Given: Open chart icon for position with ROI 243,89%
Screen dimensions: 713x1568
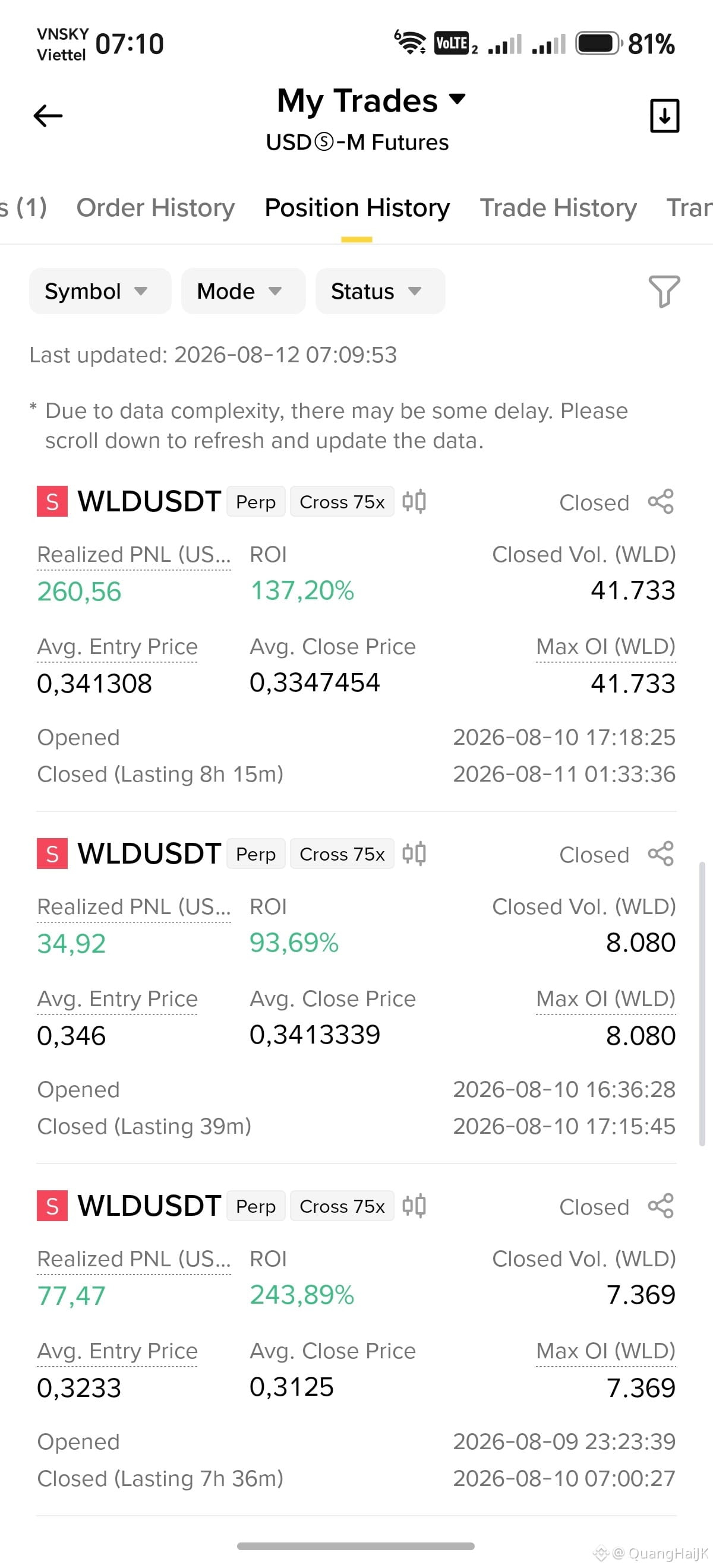Looking at the screenshot, I should [414, 1205].
